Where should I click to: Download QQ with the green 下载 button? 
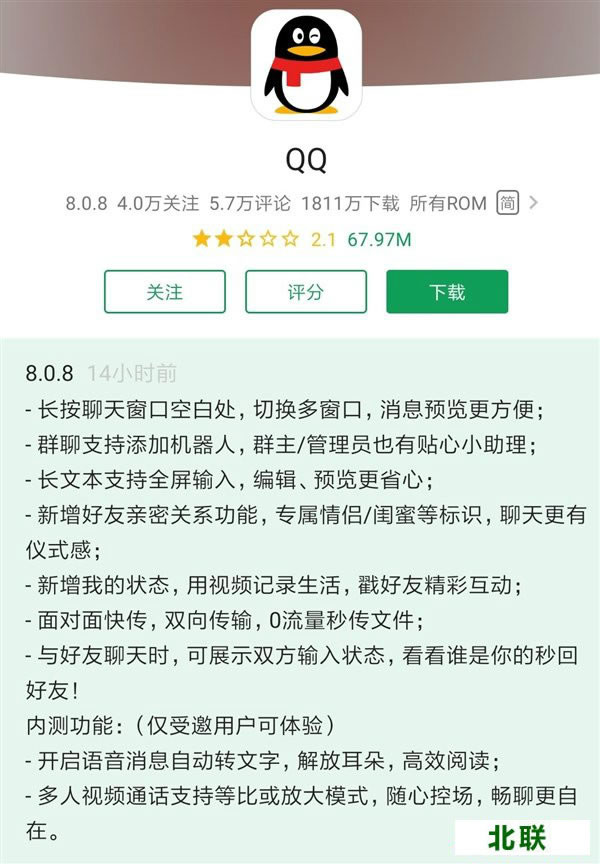tap(447, 292)
